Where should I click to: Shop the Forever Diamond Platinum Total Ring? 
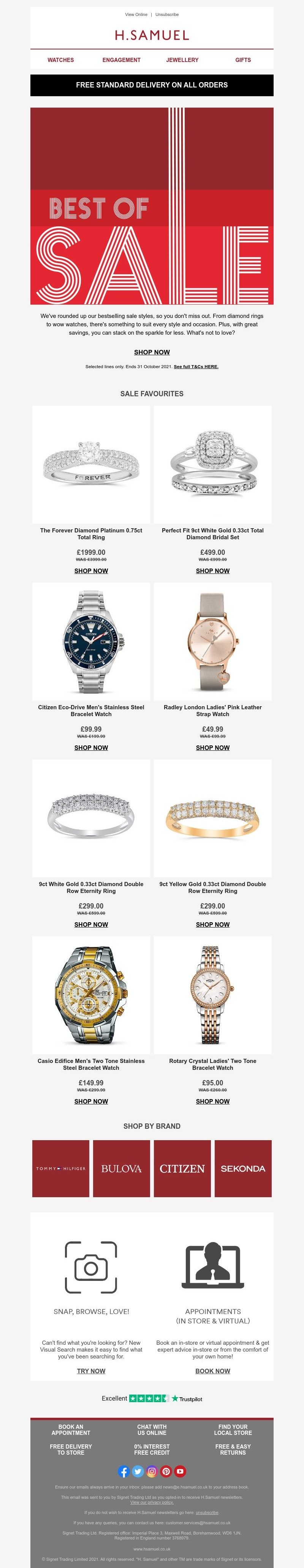pyautogui.click(x=91, y=571)
